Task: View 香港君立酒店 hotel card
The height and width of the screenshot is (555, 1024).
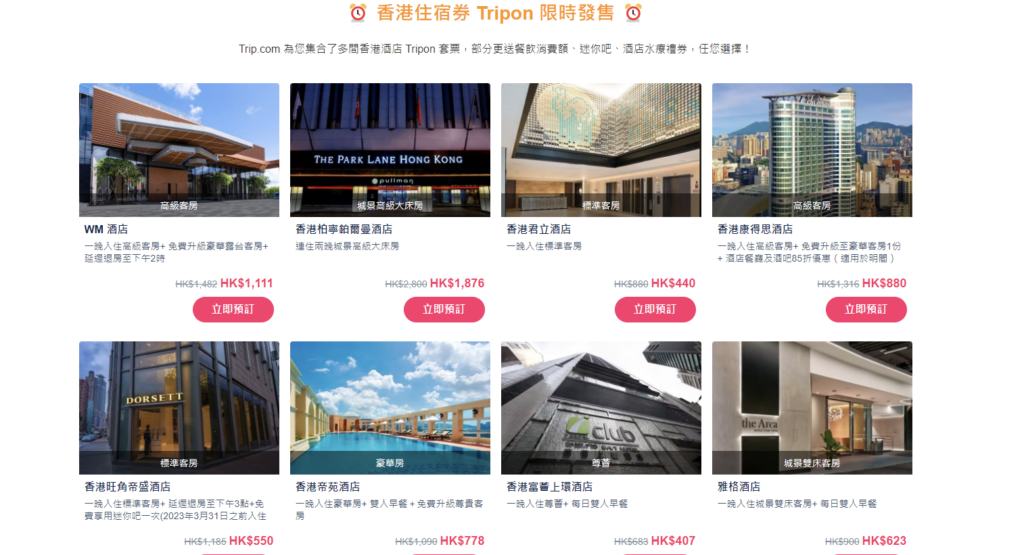Action: 601,148
